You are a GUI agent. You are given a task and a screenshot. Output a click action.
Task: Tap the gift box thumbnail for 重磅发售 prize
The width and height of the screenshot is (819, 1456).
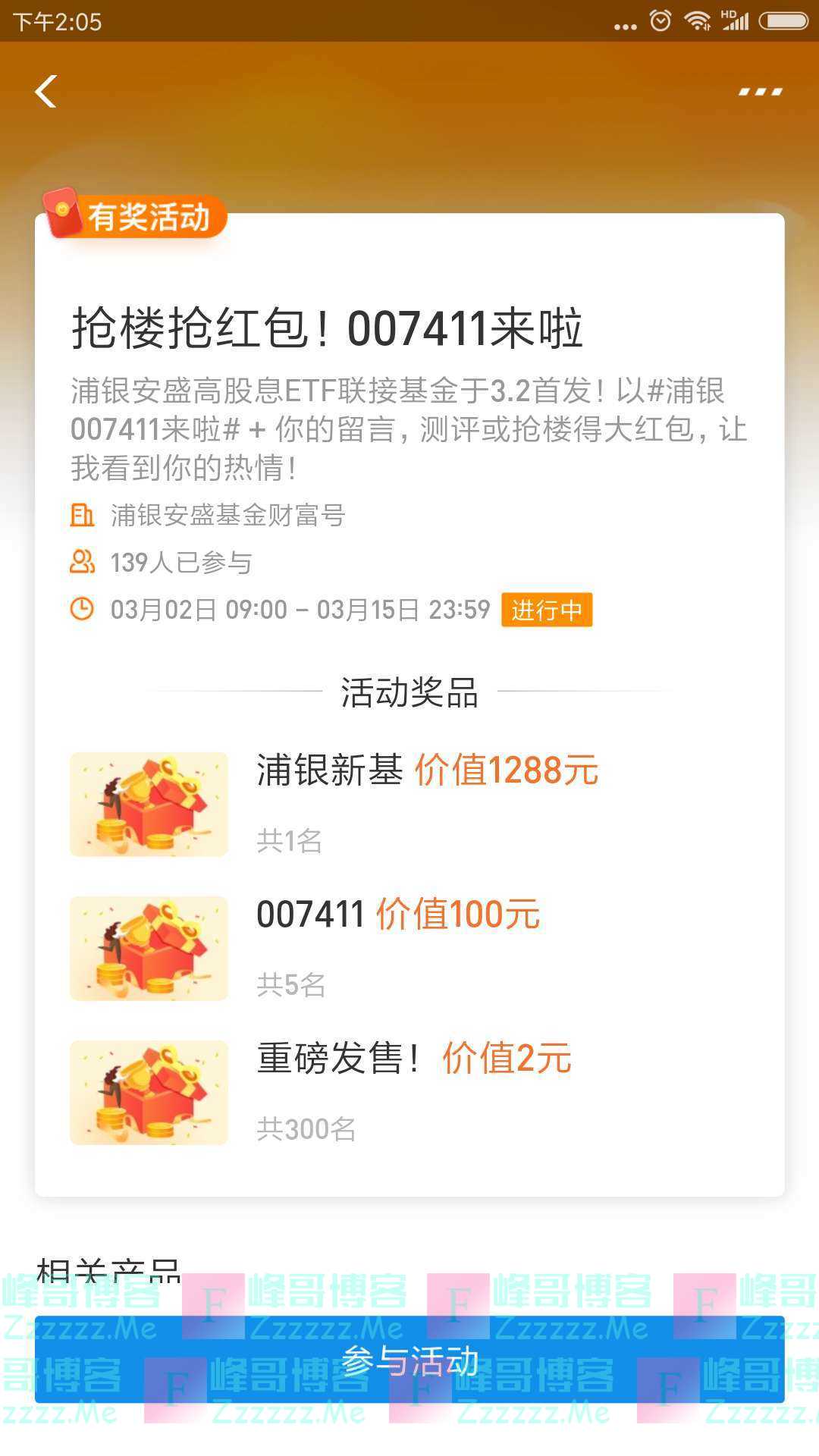click(x=148, y=1092)
